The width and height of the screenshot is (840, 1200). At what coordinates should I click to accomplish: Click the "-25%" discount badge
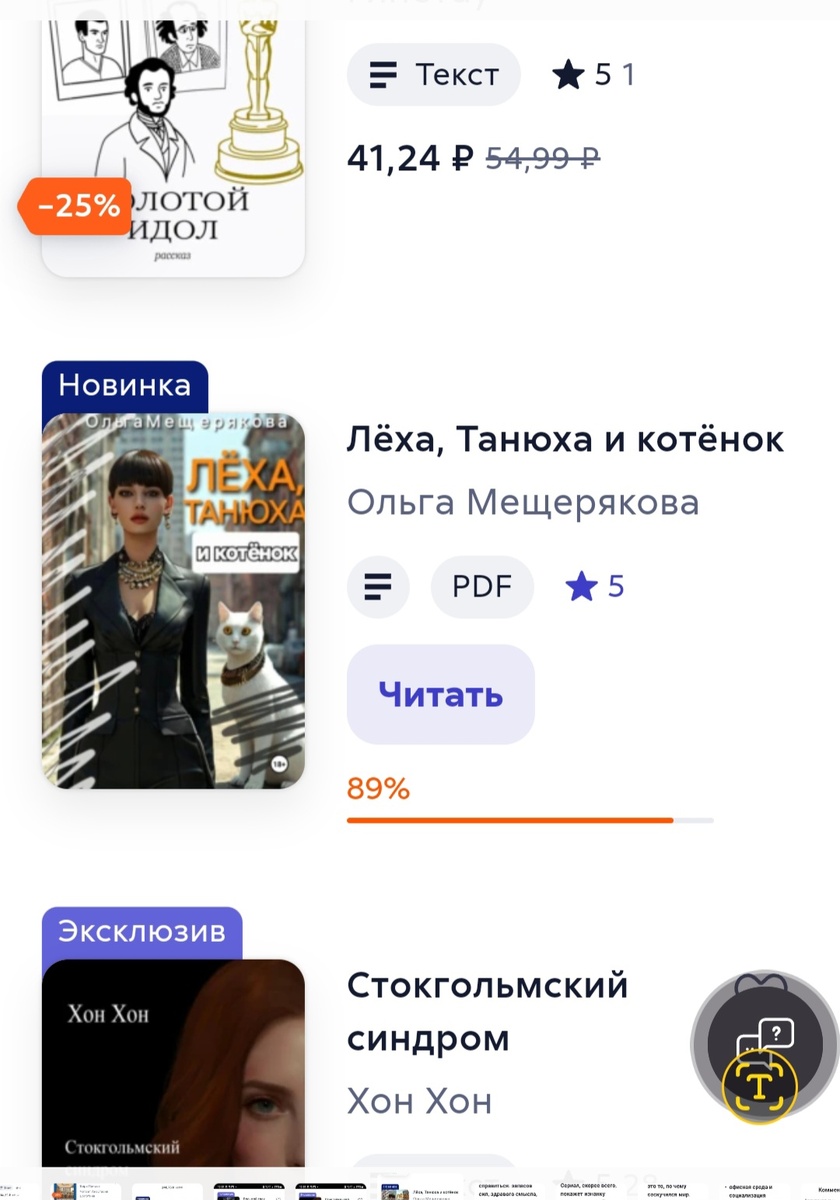tap(76, 207)
